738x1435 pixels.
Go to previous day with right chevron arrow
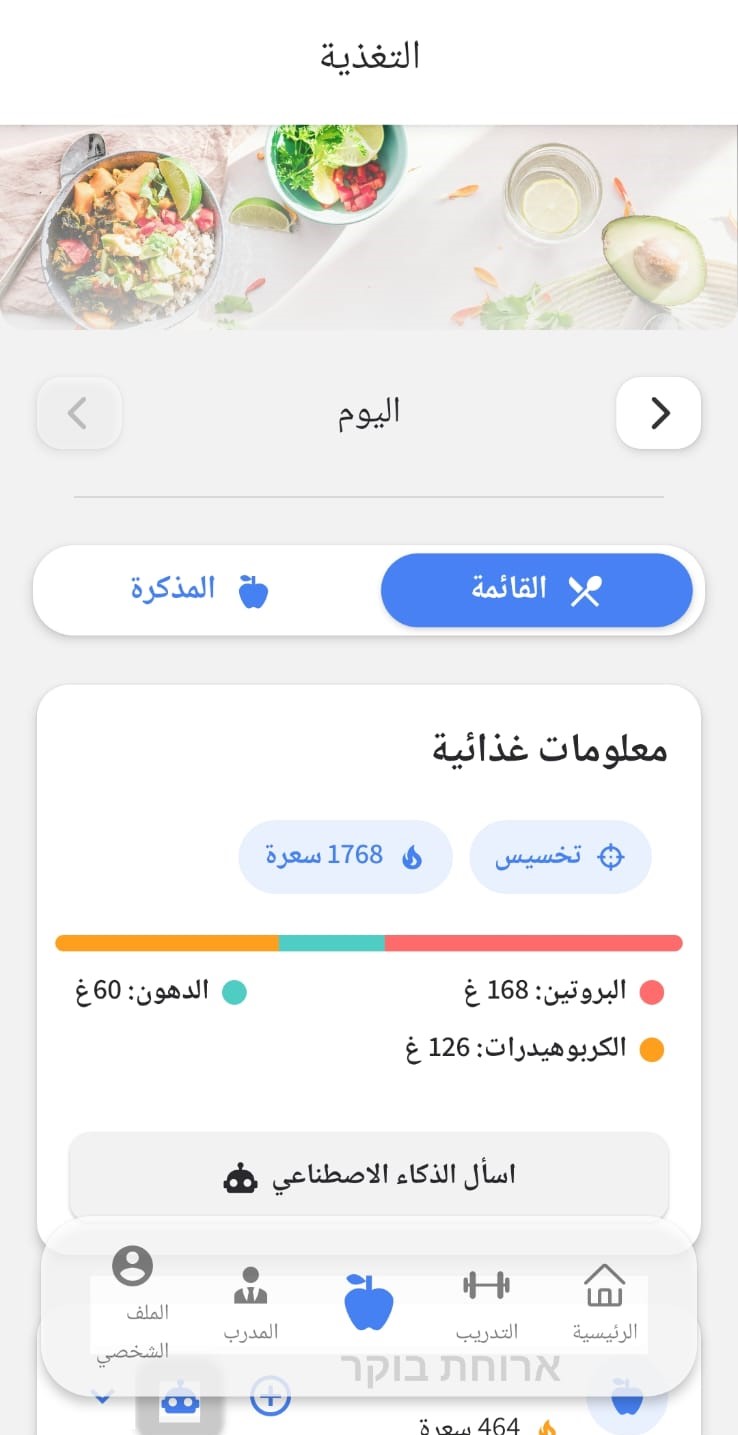pos(659,413)
